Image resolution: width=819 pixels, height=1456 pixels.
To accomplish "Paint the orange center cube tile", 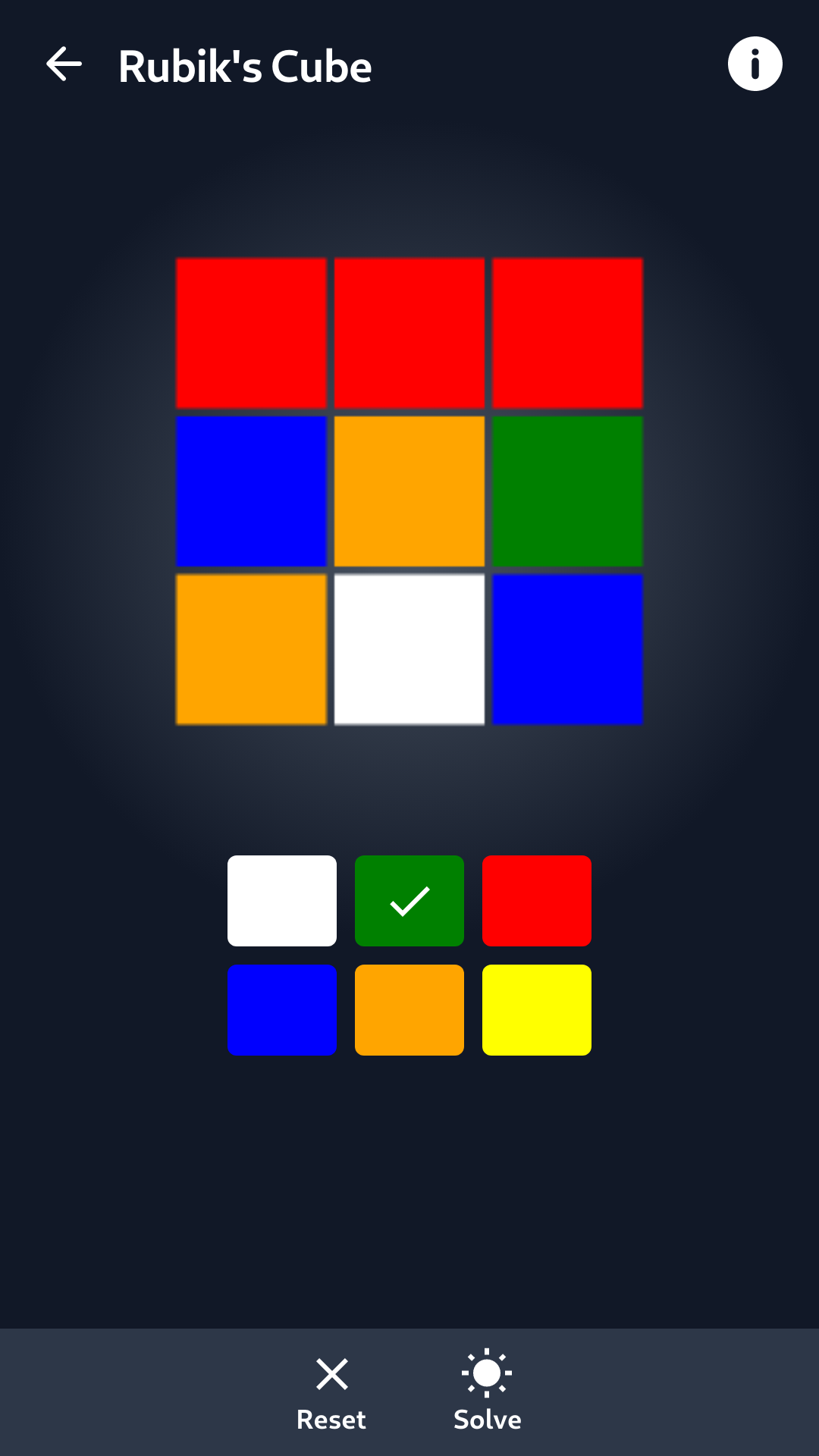I will click(409, 491).
